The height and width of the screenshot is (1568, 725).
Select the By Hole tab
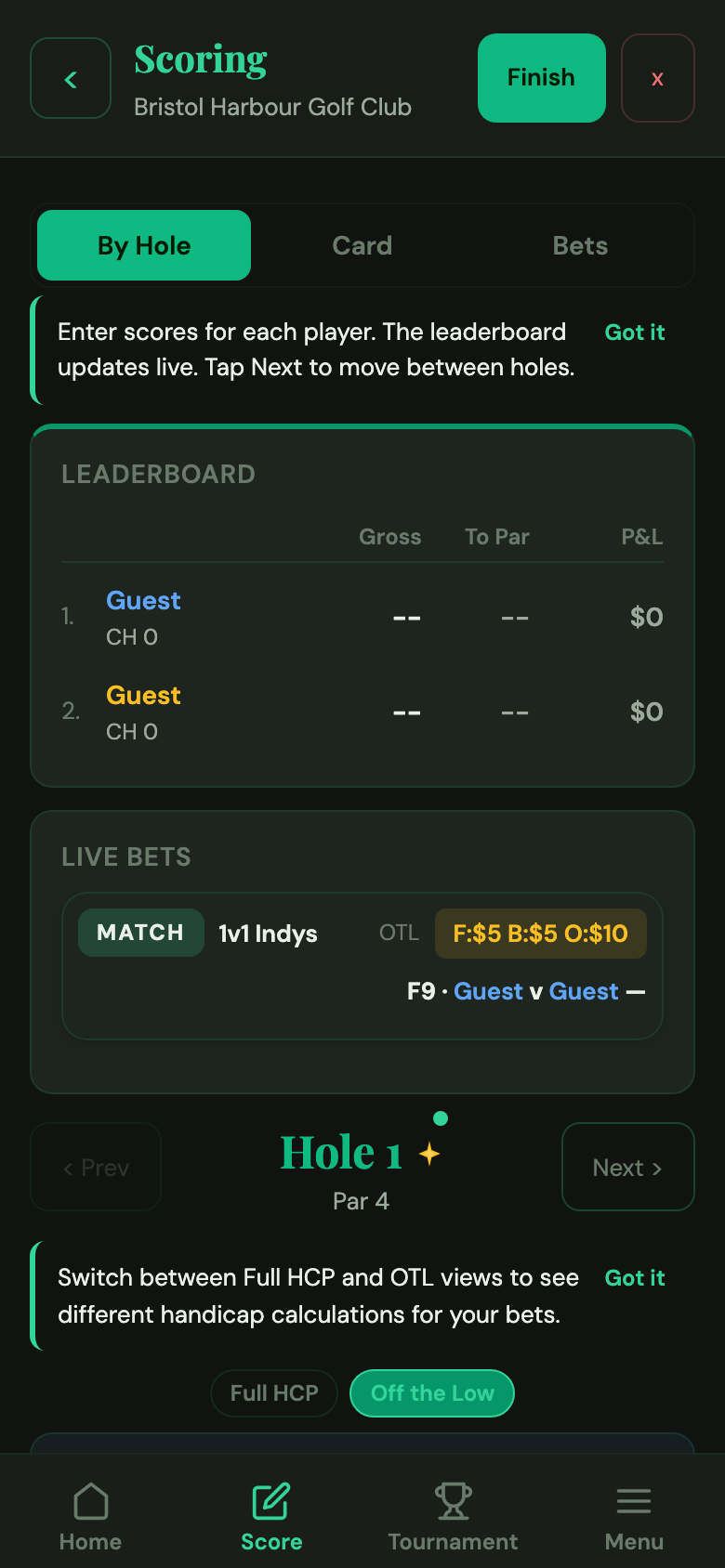click(x=143, y=245)
